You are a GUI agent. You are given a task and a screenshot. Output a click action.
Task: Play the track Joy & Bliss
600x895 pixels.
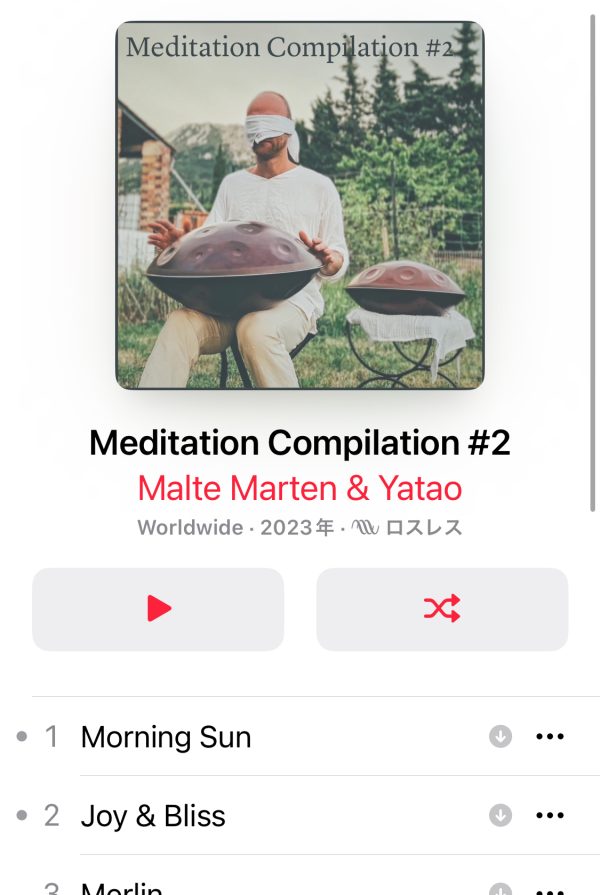pyautogui.click(x=153, y=816)
